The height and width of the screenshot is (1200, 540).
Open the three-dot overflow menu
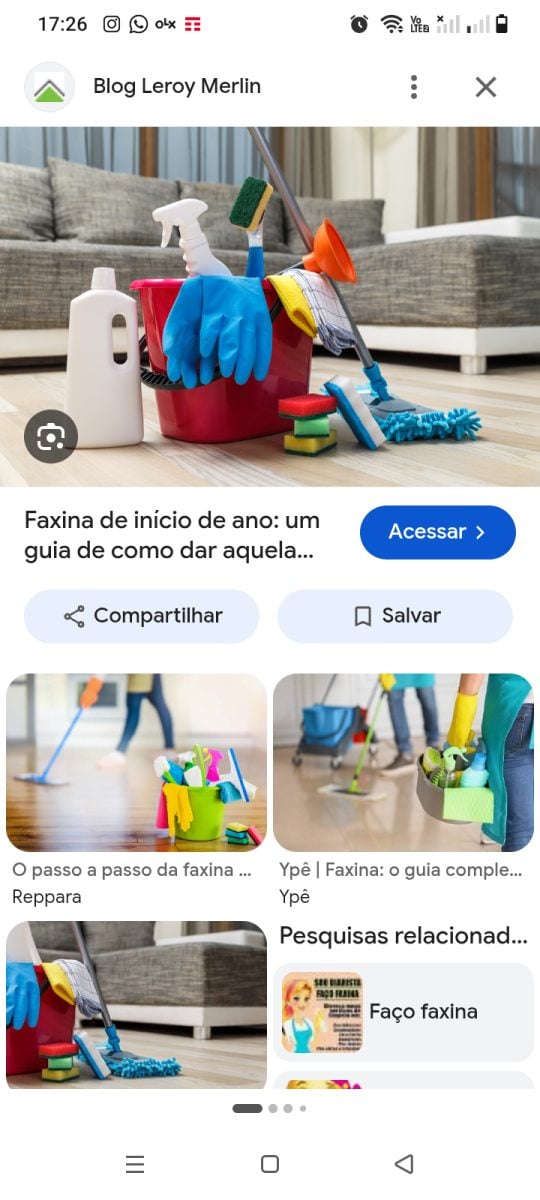coord(414,87)
